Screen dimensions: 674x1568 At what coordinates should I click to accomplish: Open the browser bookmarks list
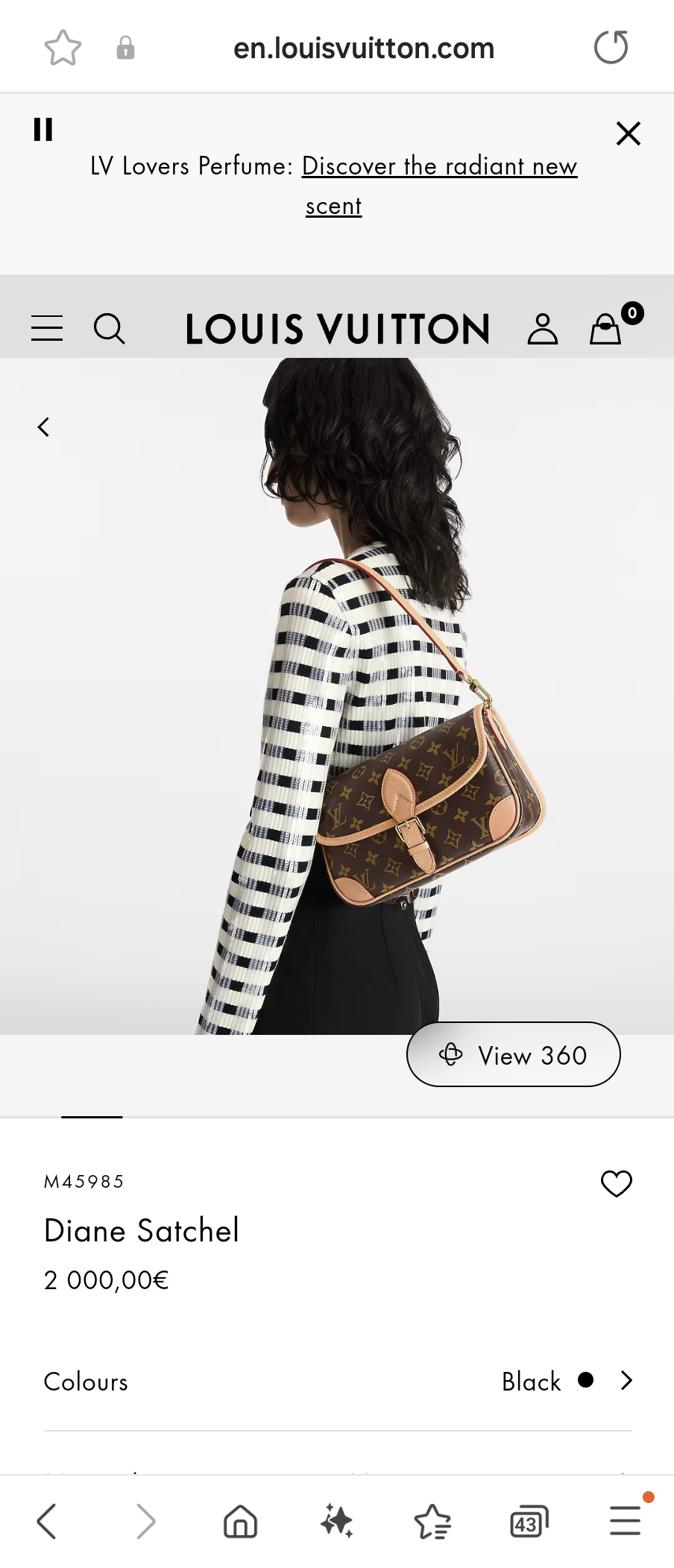[x=432, y=1521]
